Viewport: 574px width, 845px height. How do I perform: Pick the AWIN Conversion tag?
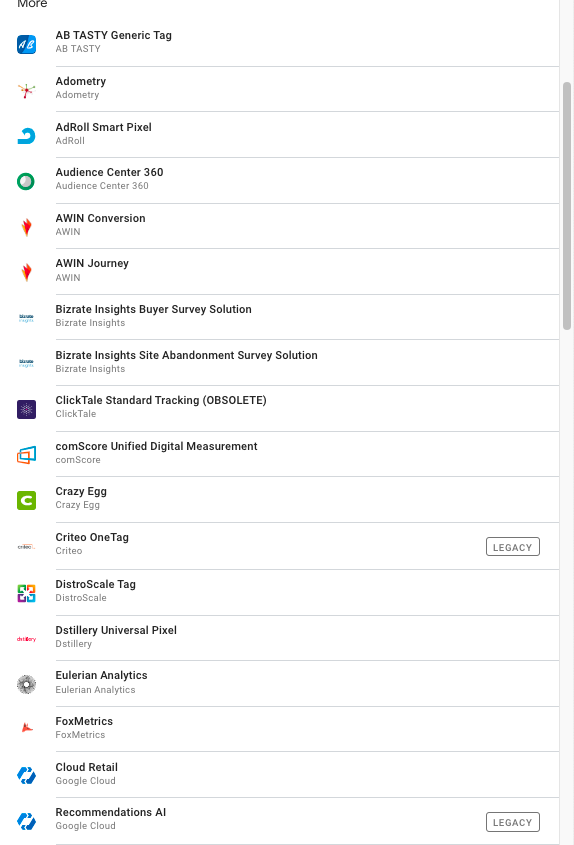279,226
